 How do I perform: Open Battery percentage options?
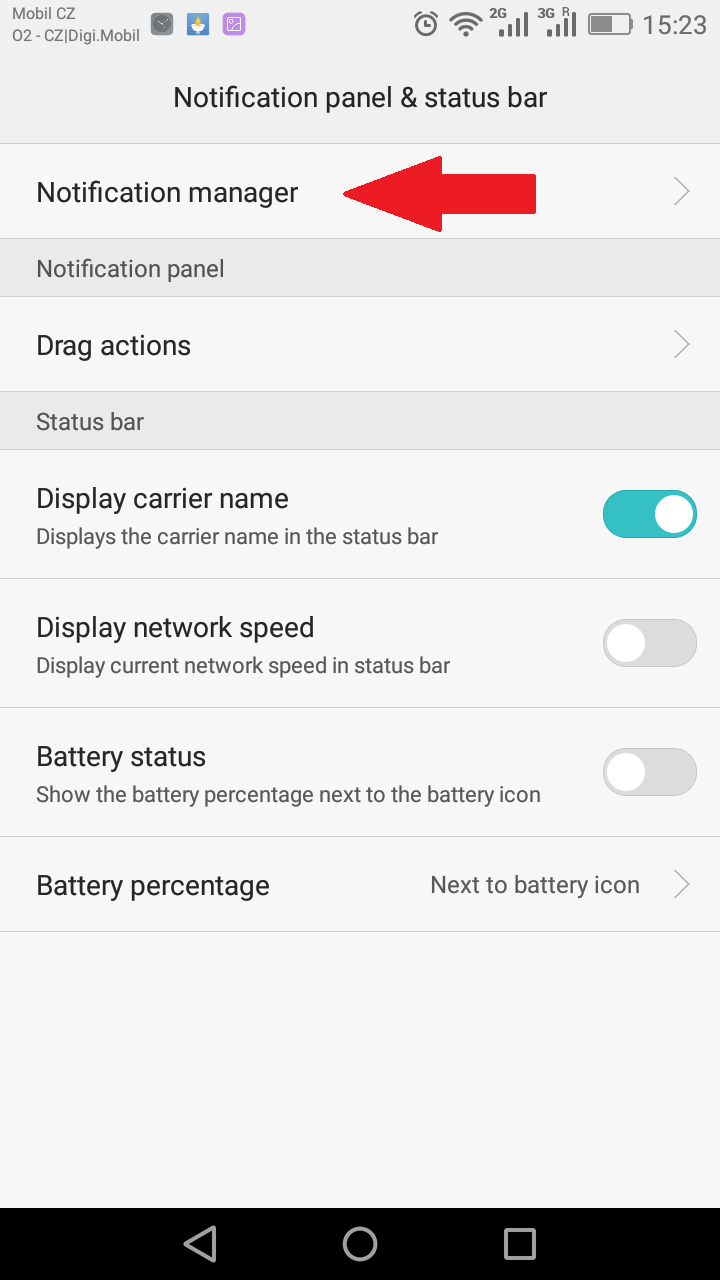360,885
